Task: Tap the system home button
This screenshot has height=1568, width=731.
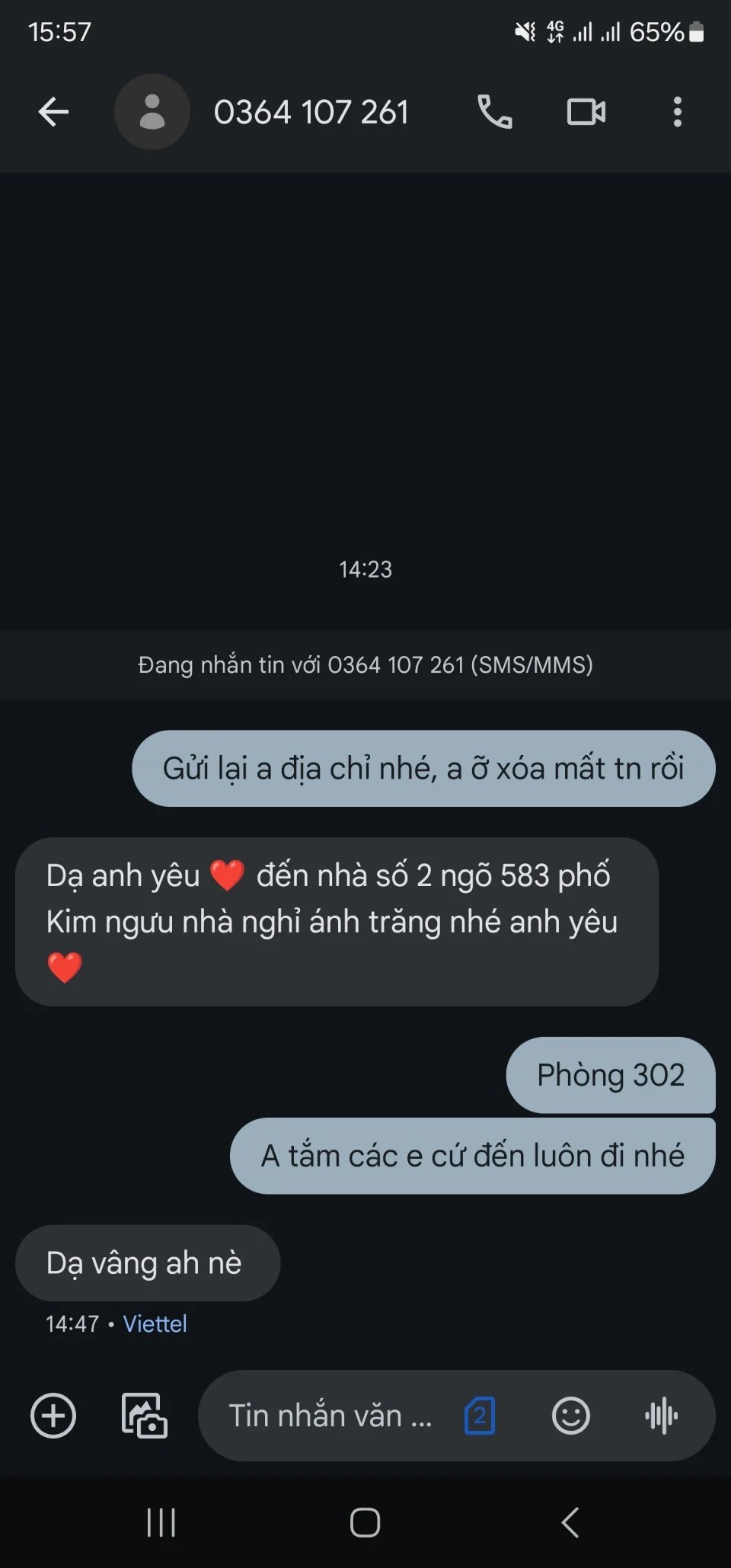Action: click(x=365, y=1522)
